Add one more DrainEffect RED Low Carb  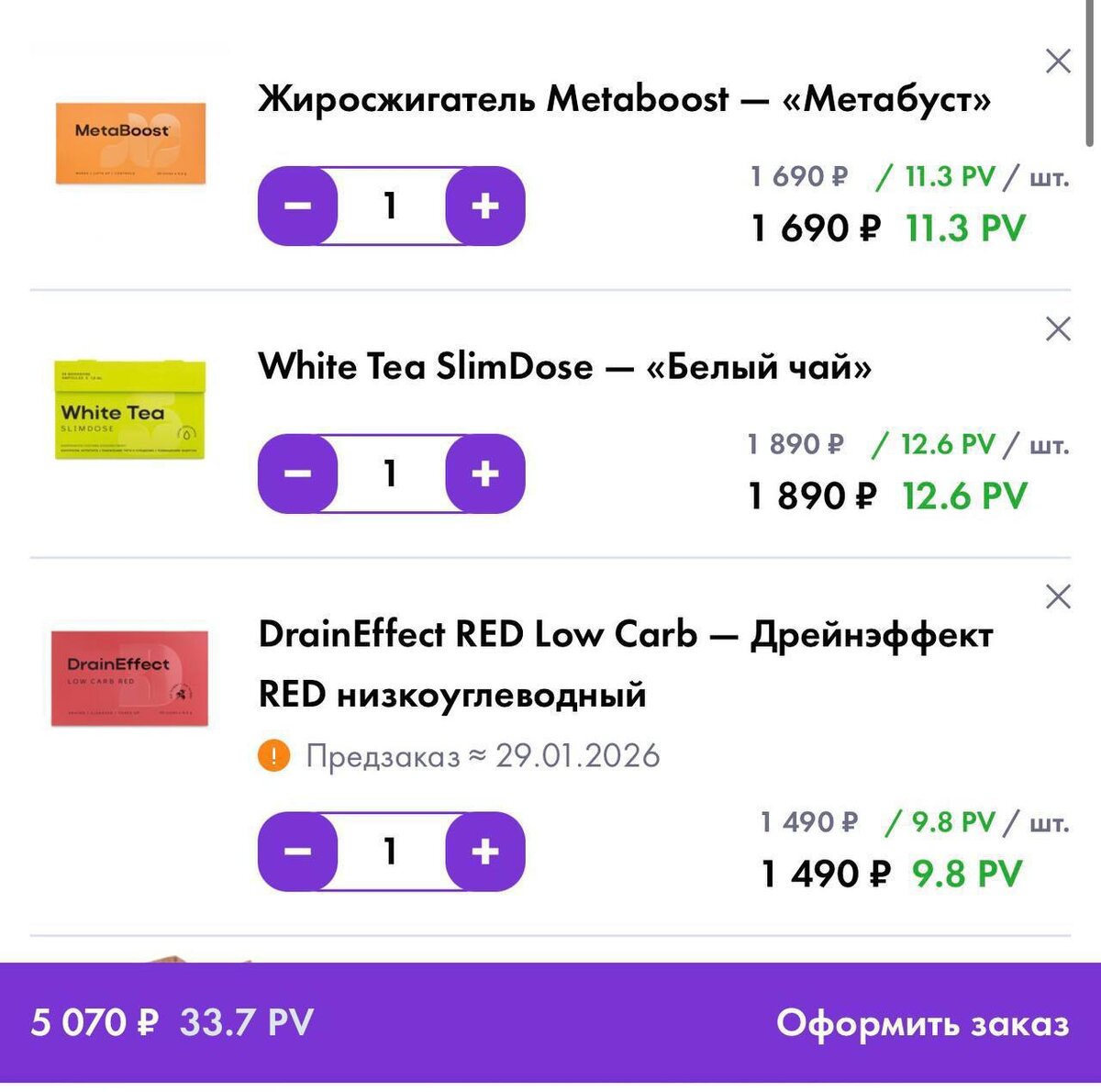pos(484,852)
